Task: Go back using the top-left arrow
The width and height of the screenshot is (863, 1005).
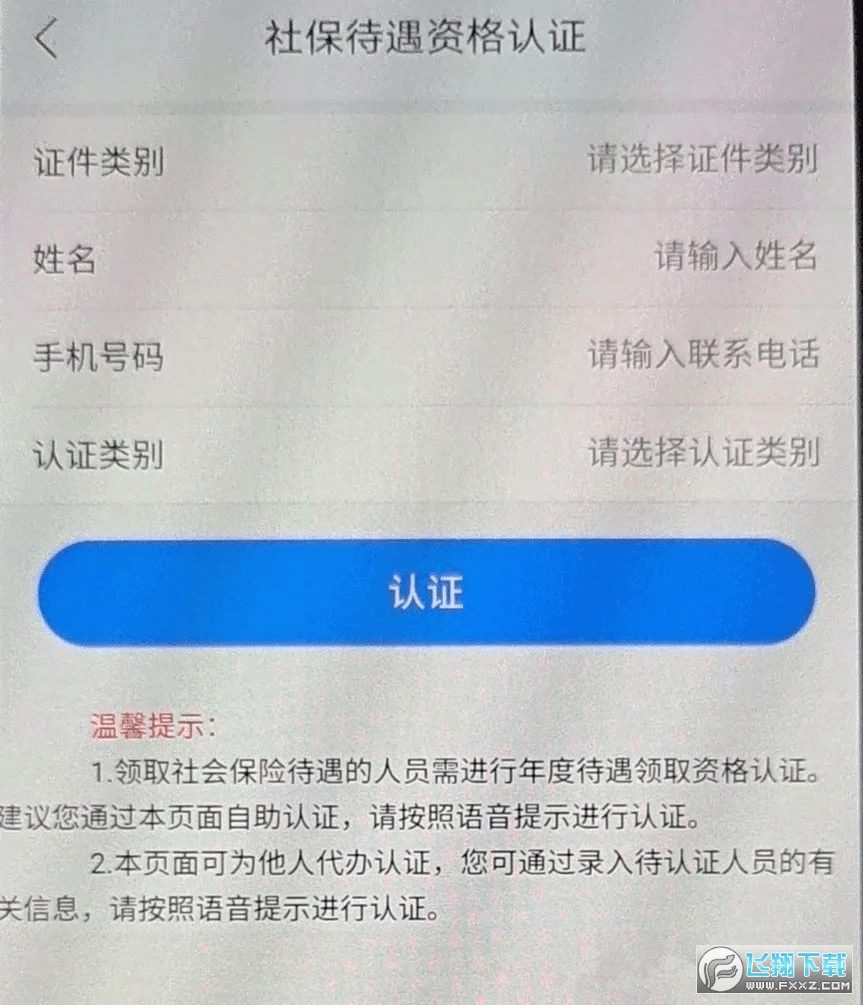Action: [x=46, y=40]
